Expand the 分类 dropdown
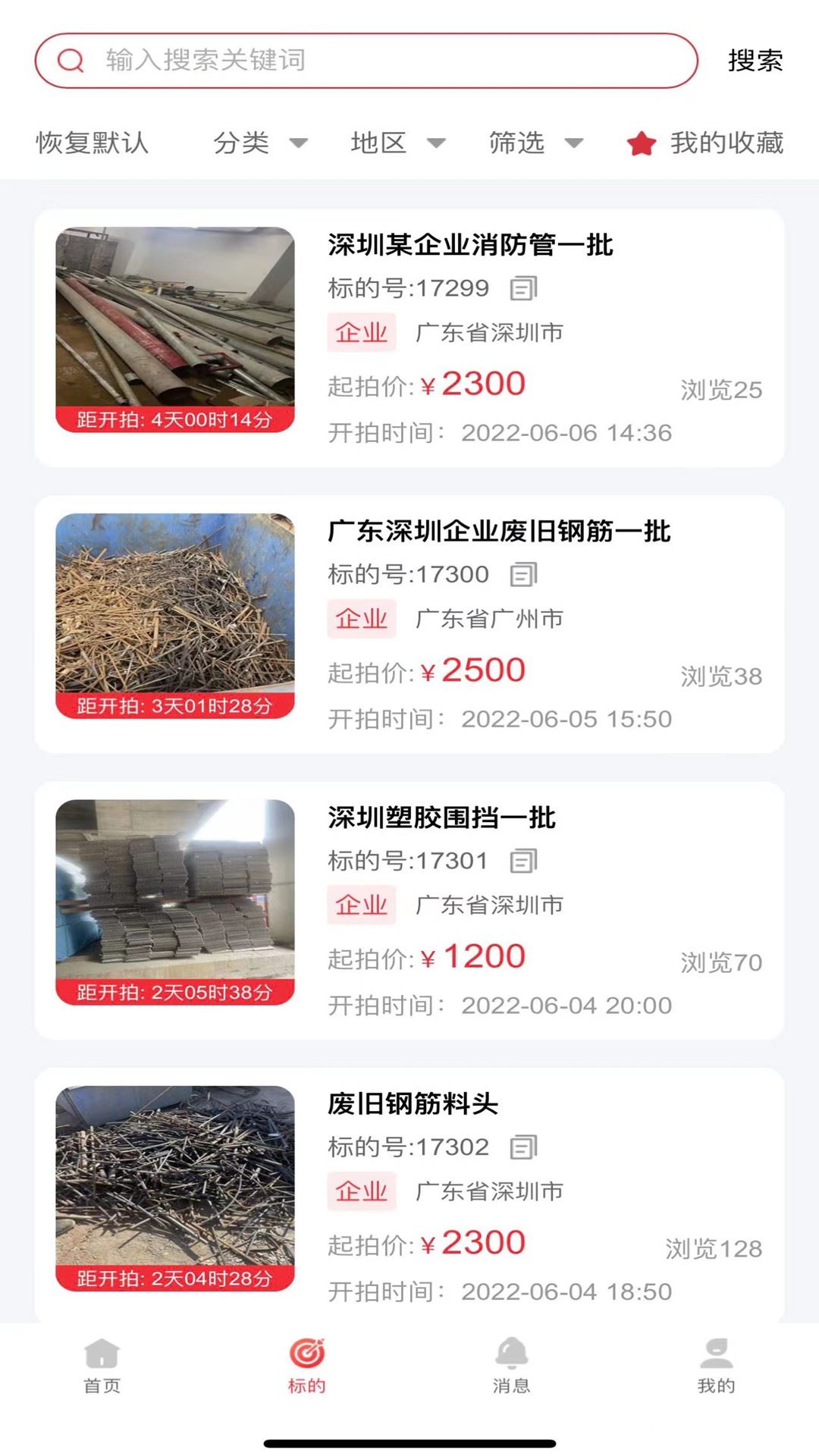The image size is (819, 1456). click(260, 143)
